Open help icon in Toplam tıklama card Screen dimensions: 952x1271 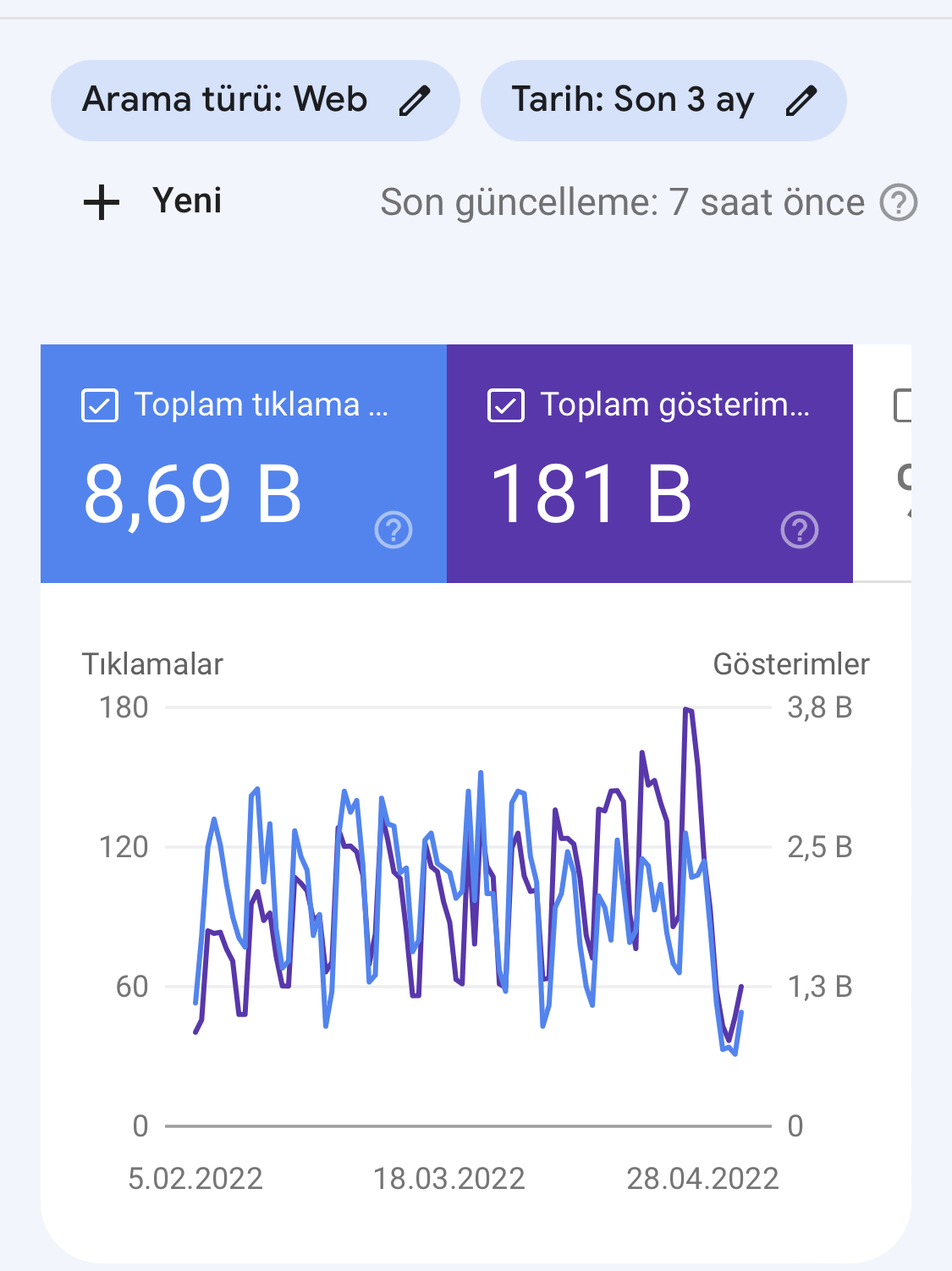(x=393, y=531)
